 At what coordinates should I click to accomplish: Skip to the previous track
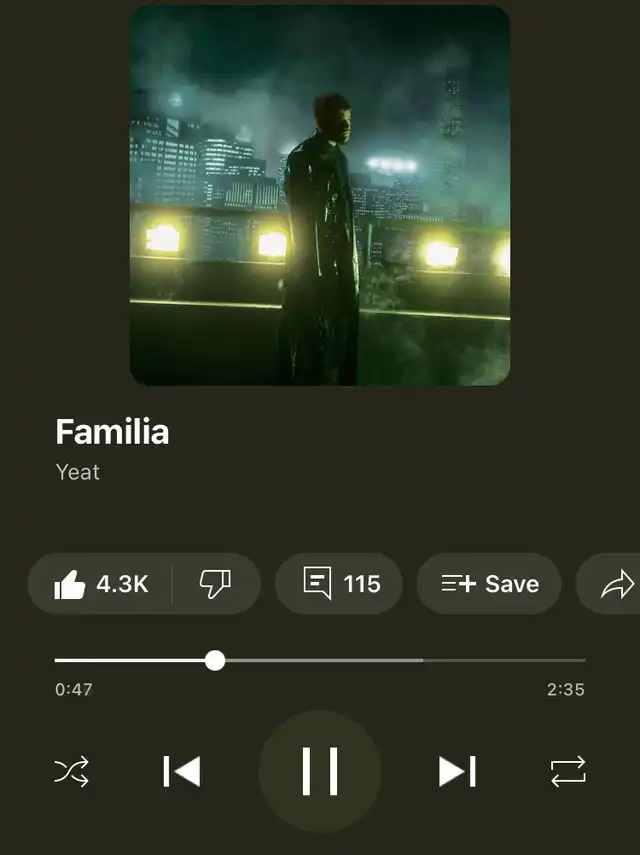pyautogui.click(x=182, y=772)
